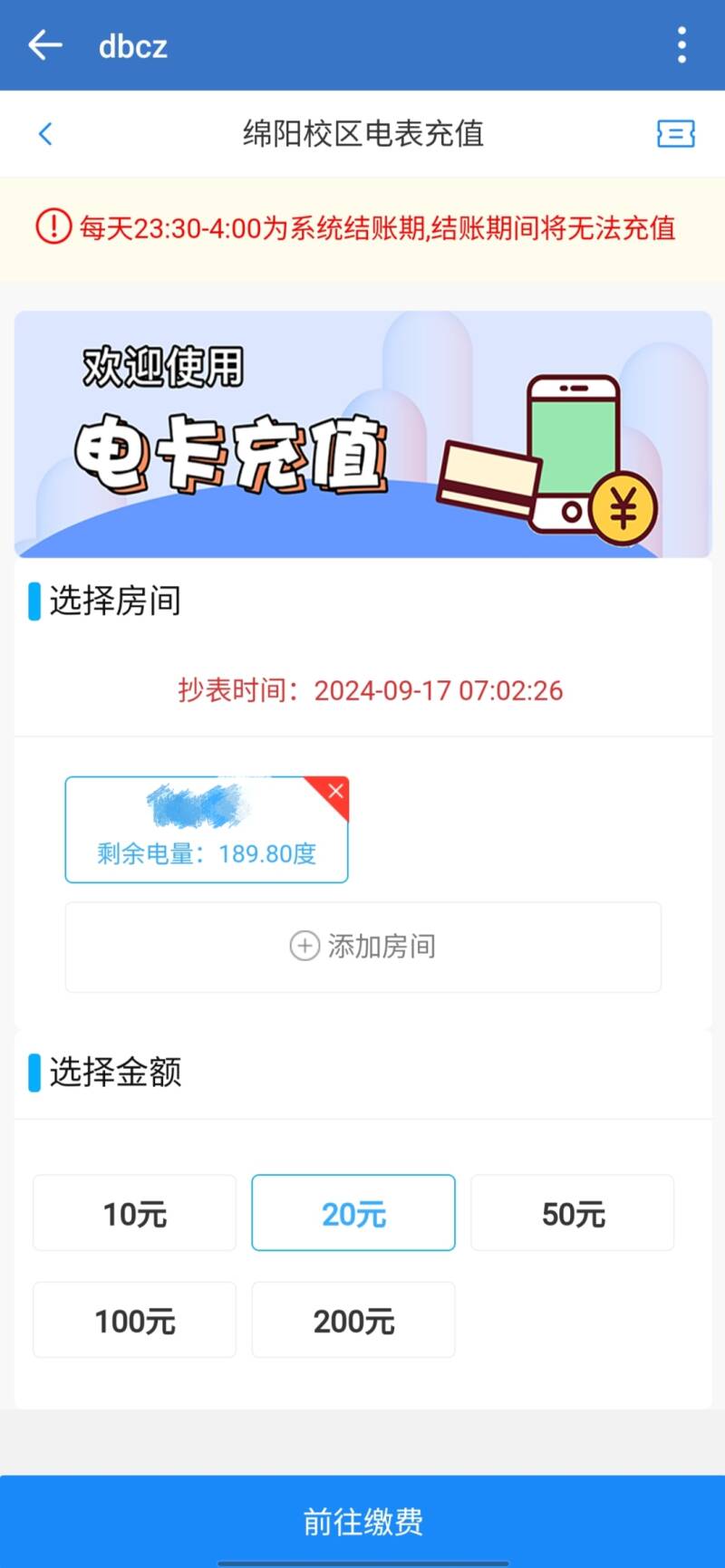Tap 前往缴费 to proceed to payment
The height and width of the screenshot is (1568, 725).
click(x=362, y=1521)
